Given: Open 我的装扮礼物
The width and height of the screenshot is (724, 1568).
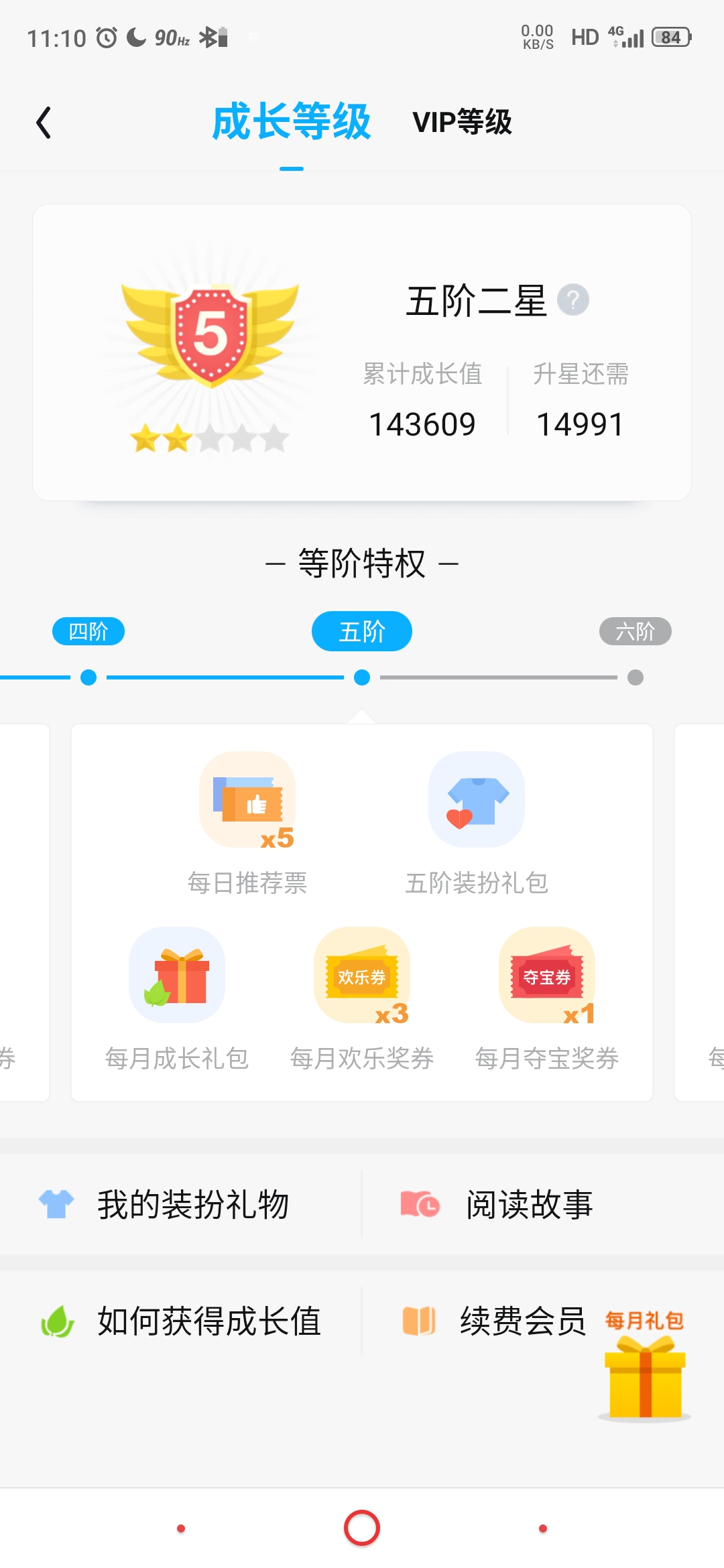Looking at the screenshot, I should coord(181,1204).
